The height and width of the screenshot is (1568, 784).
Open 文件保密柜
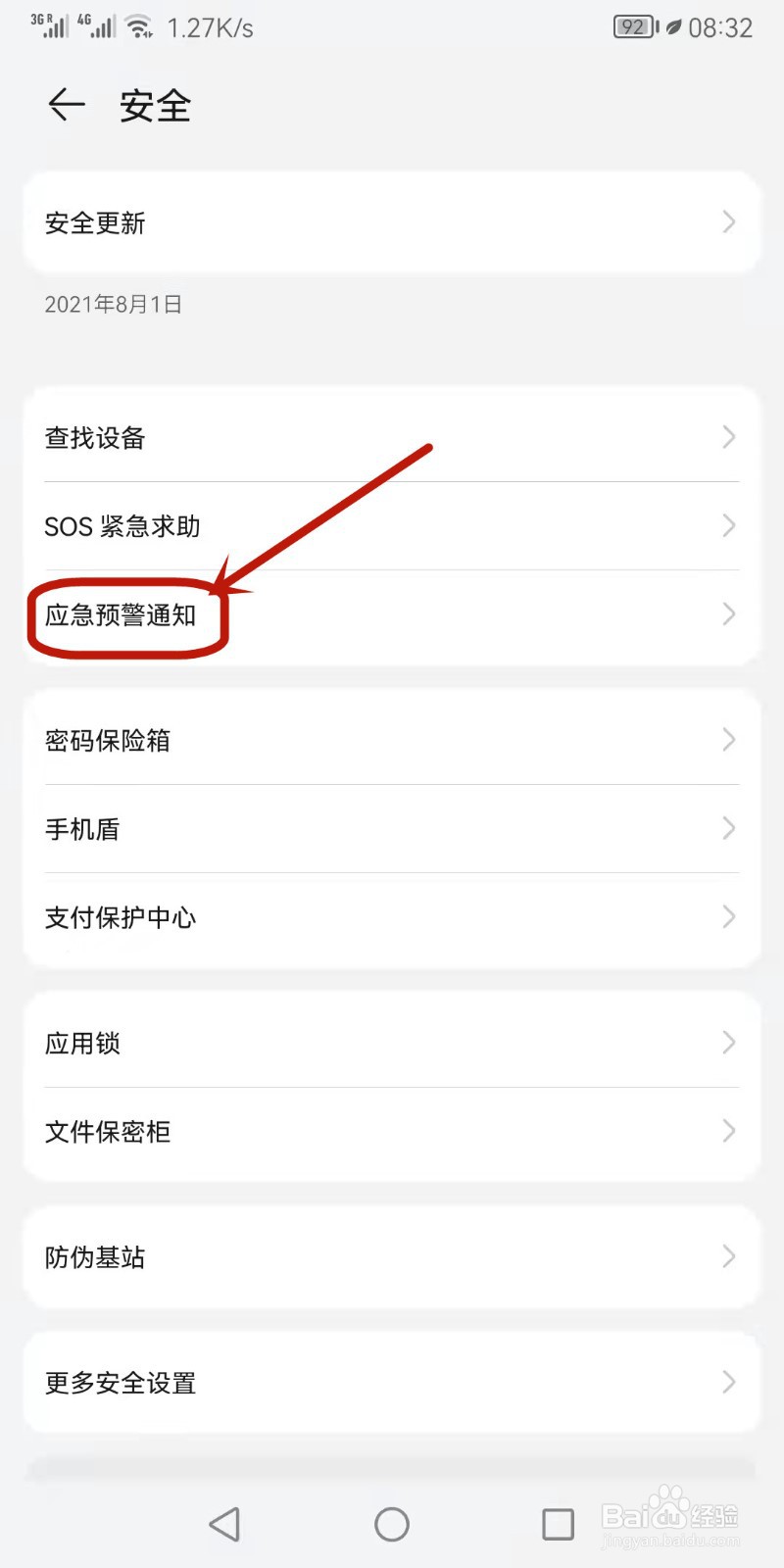[x=108, y=1132]
